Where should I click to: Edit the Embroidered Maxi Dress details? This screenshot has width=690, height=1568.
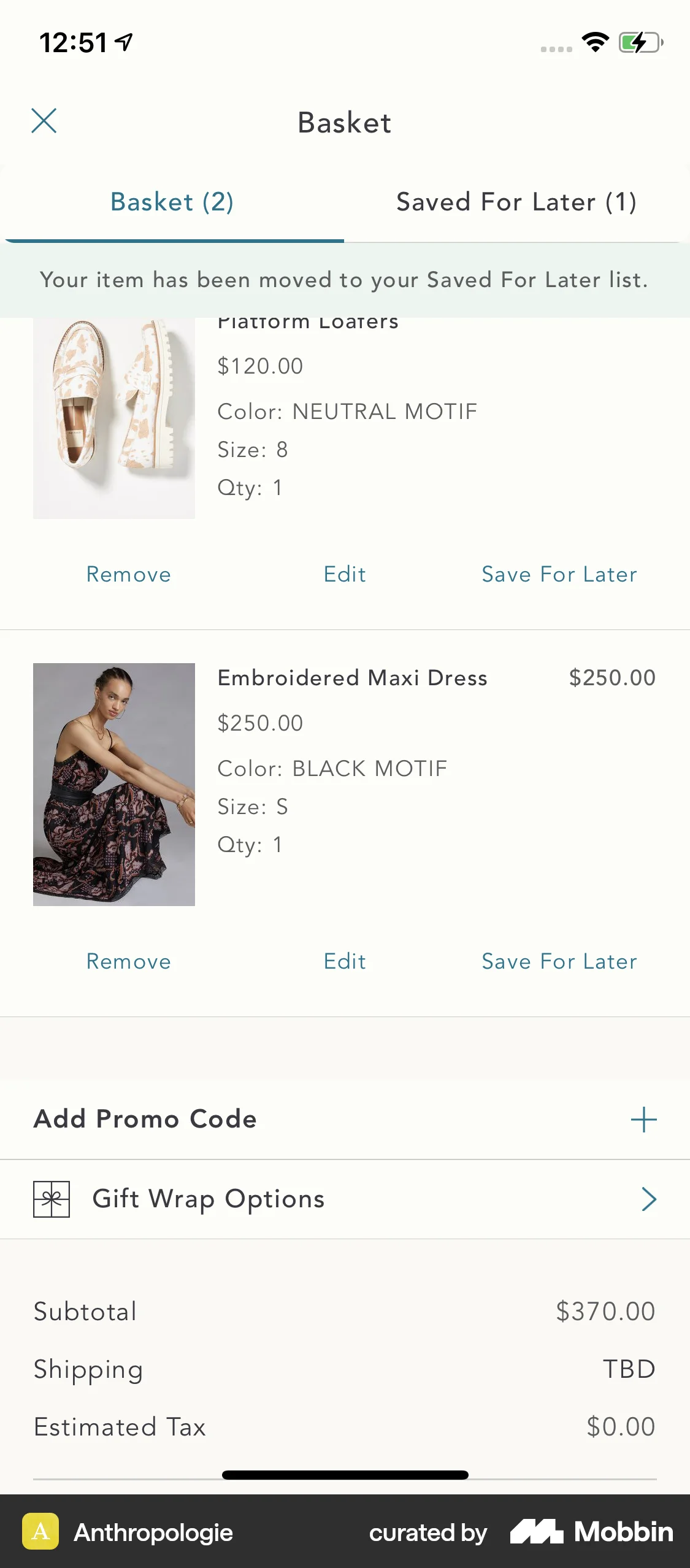click(344, 961)
